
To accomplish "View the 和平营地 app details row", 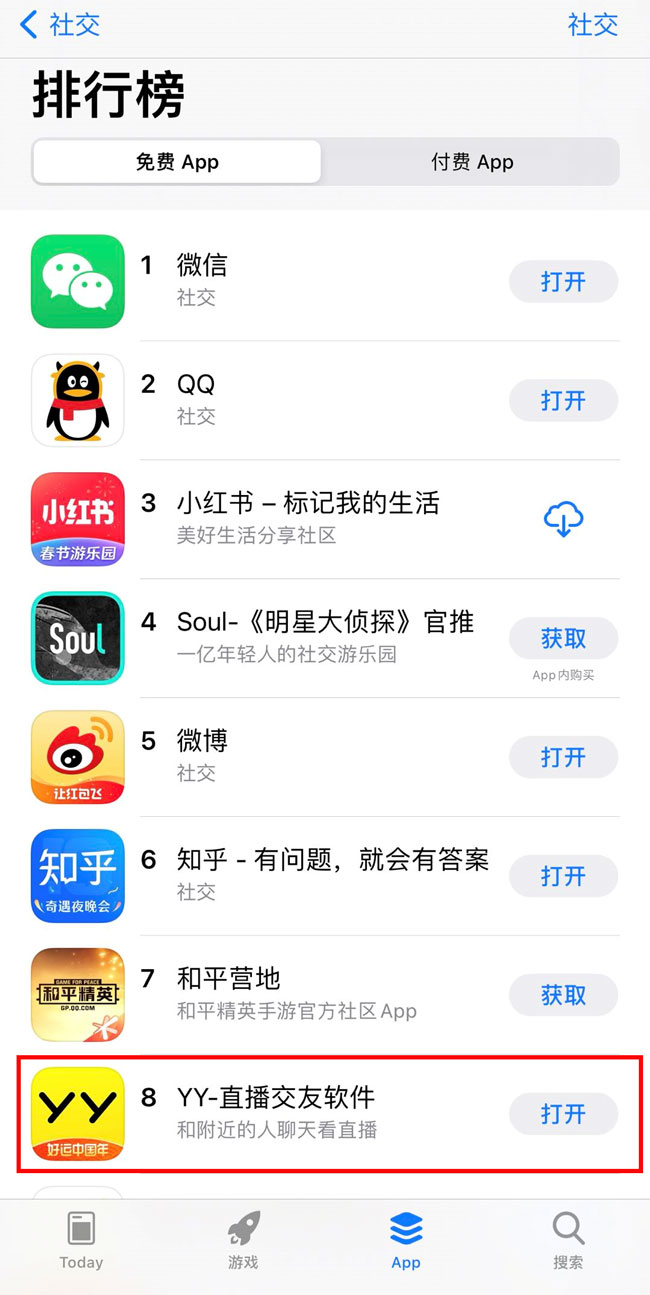I will (300, 994).
